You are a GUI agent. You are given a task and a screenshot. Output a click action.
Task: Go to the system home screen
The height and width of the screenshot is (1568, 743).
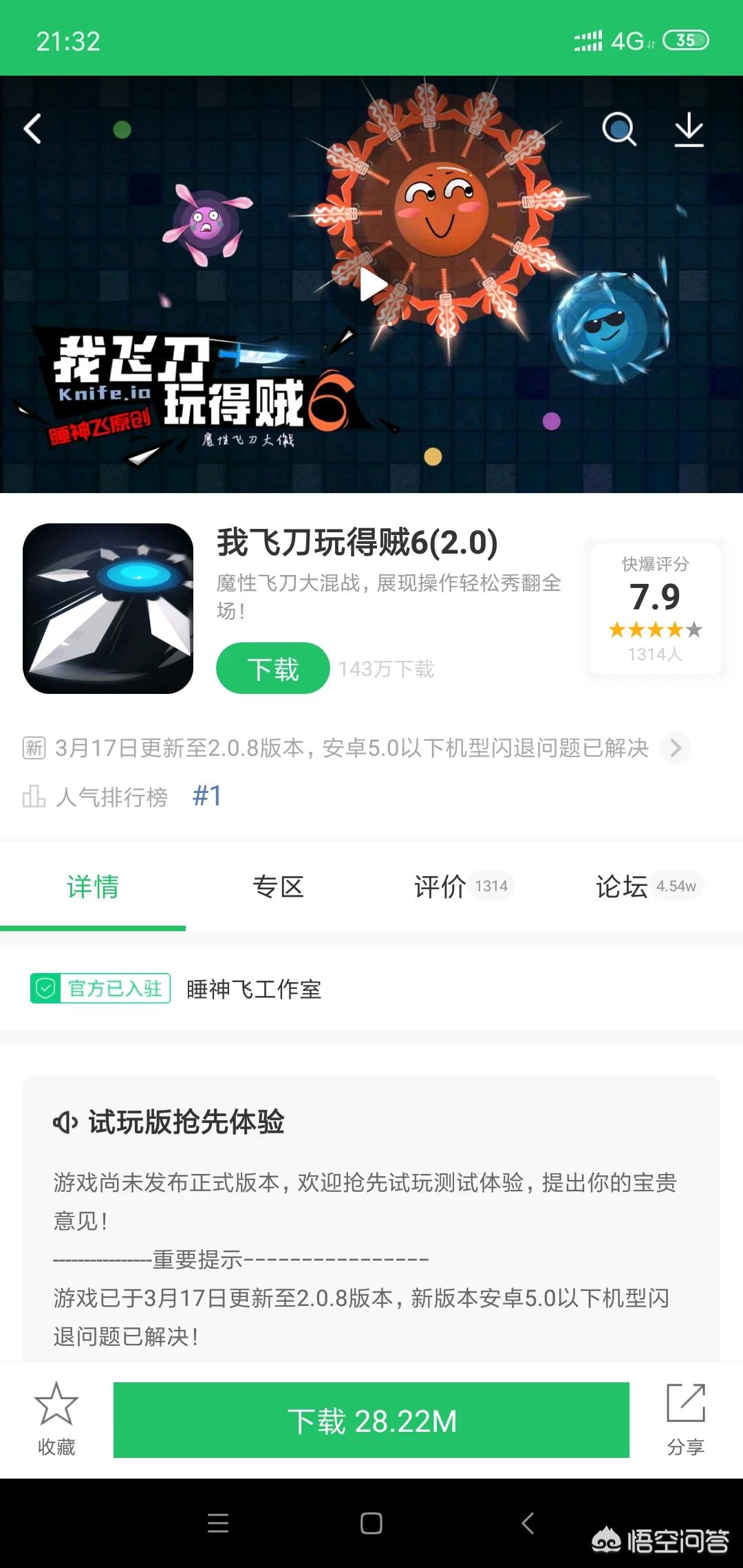371,1523
